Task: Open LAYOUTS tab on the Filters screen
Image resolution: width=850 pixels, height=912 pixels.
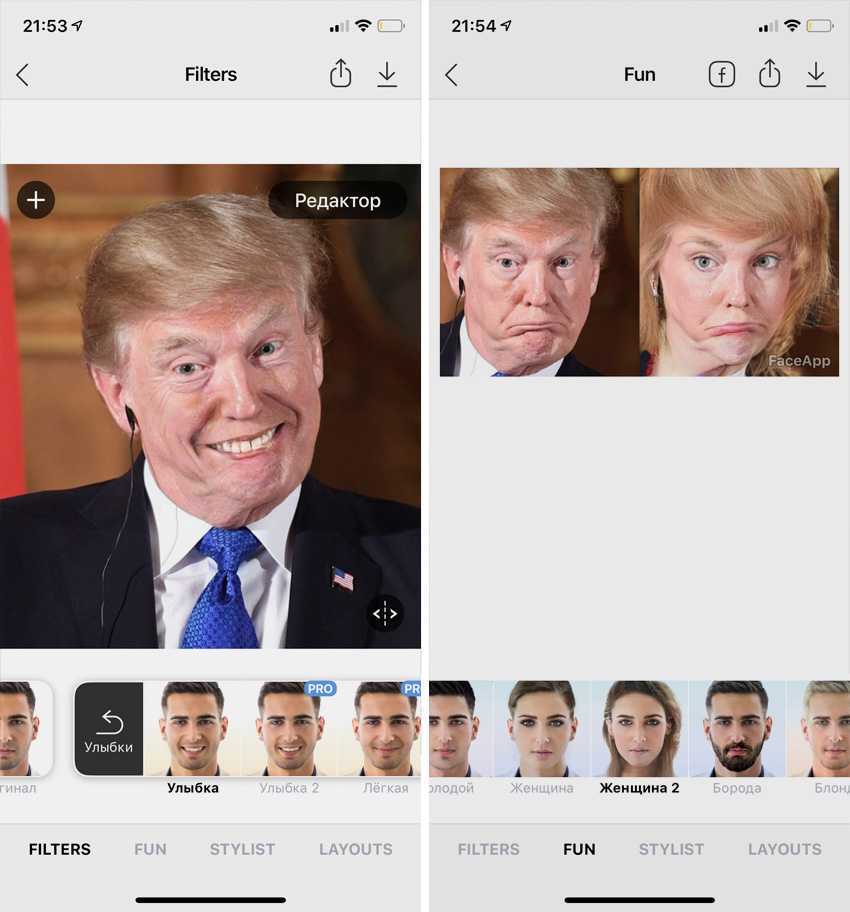Action: (x=355, y=849)
